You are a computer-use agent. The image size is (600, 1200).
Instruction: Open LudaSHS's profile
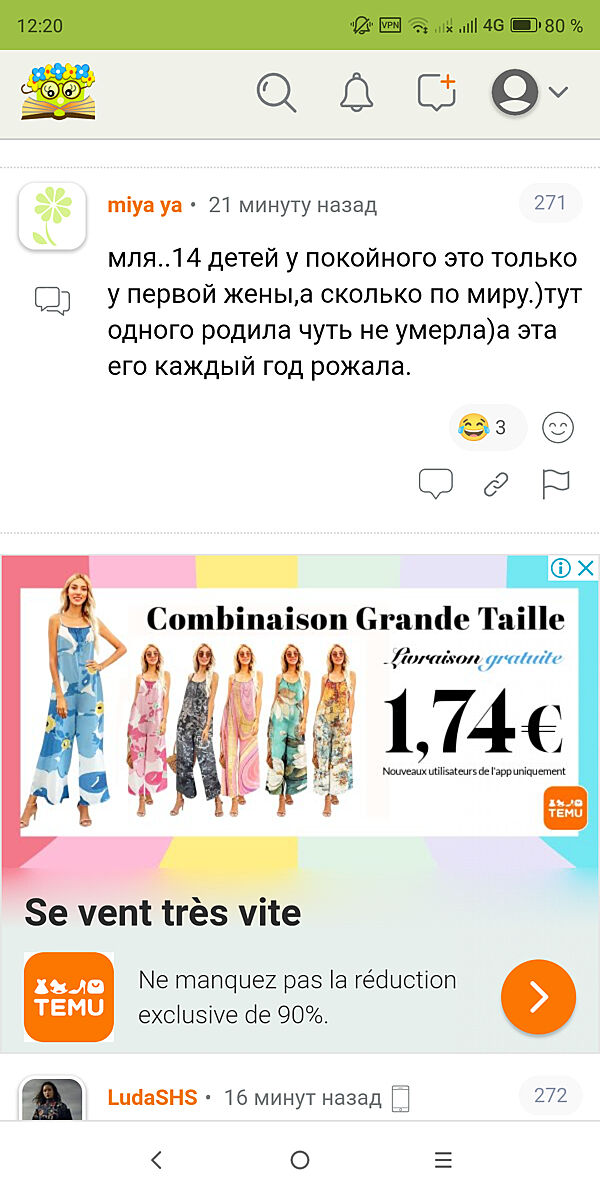tap(152, 1097)
